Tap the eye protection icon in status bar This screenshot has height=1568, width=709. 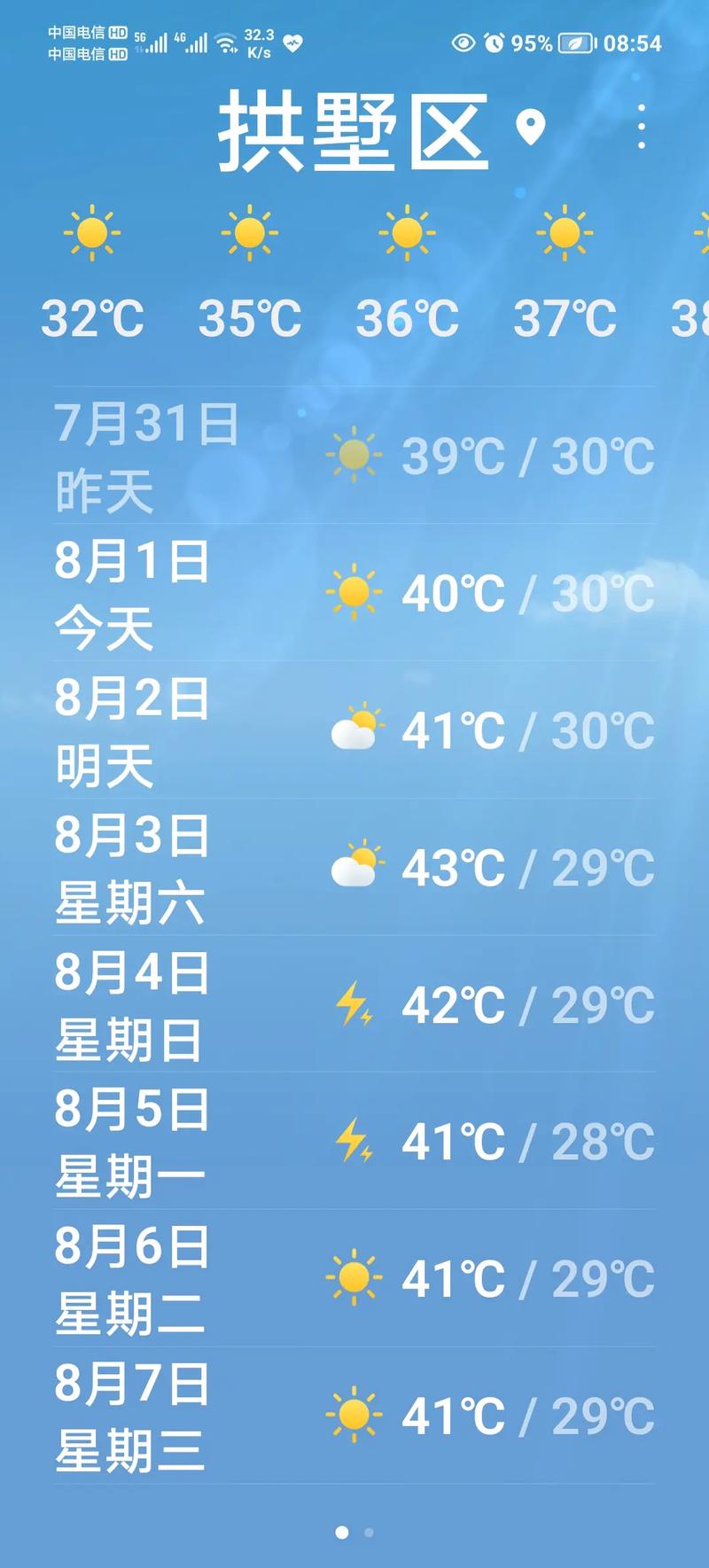coord(464,42)
